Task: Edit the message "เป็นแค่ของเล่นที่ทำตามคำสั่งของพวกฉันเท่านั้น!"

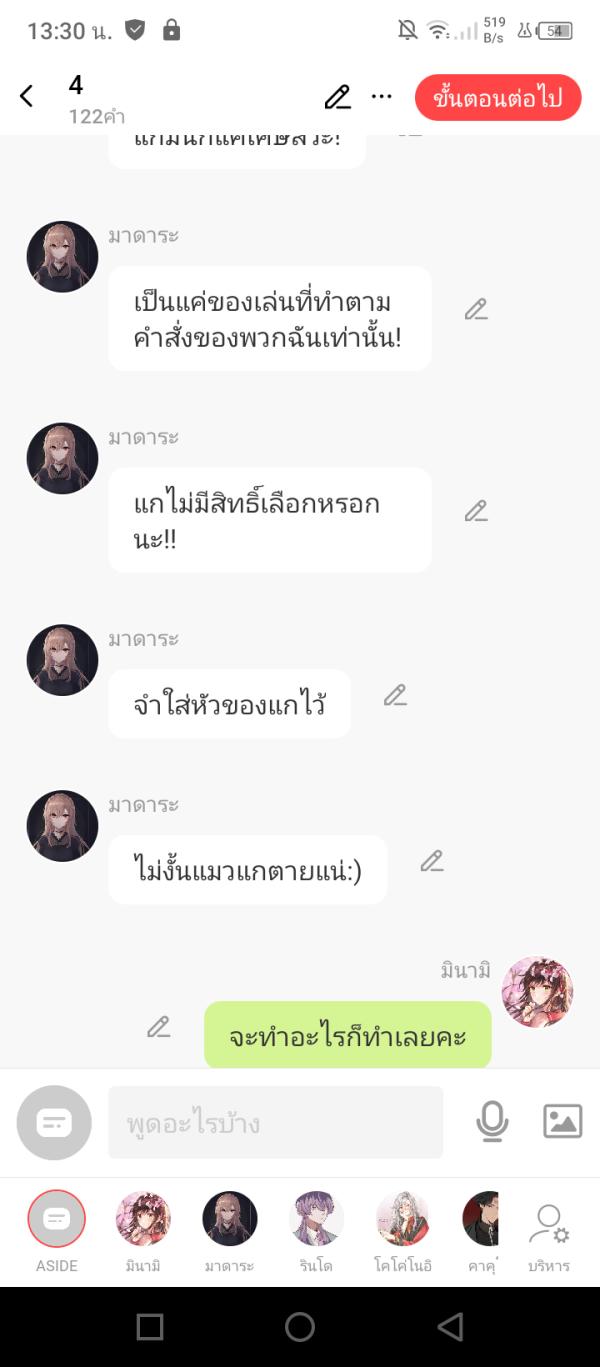Action: (476, 310)
